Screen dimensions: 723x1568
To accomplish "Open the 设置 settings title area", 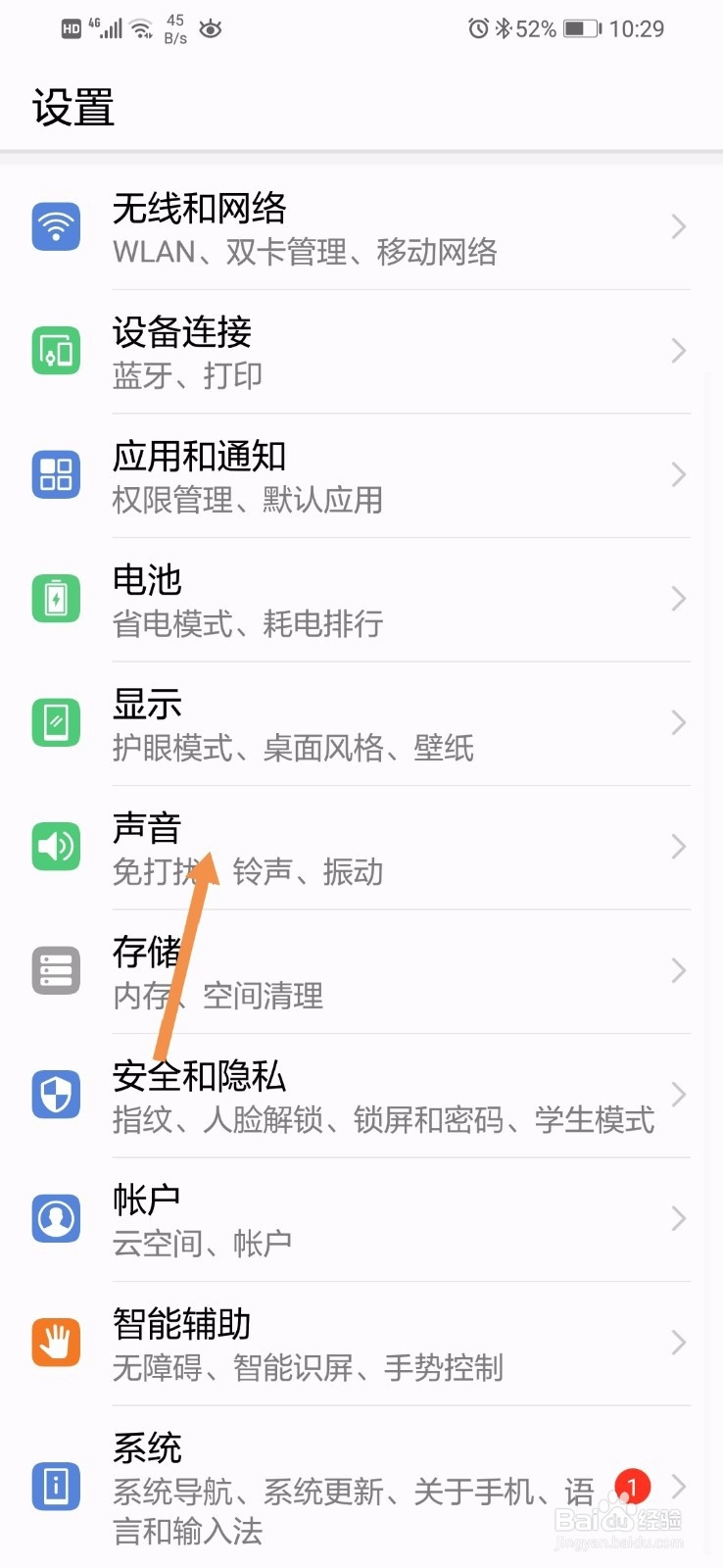I will point(73,108).
